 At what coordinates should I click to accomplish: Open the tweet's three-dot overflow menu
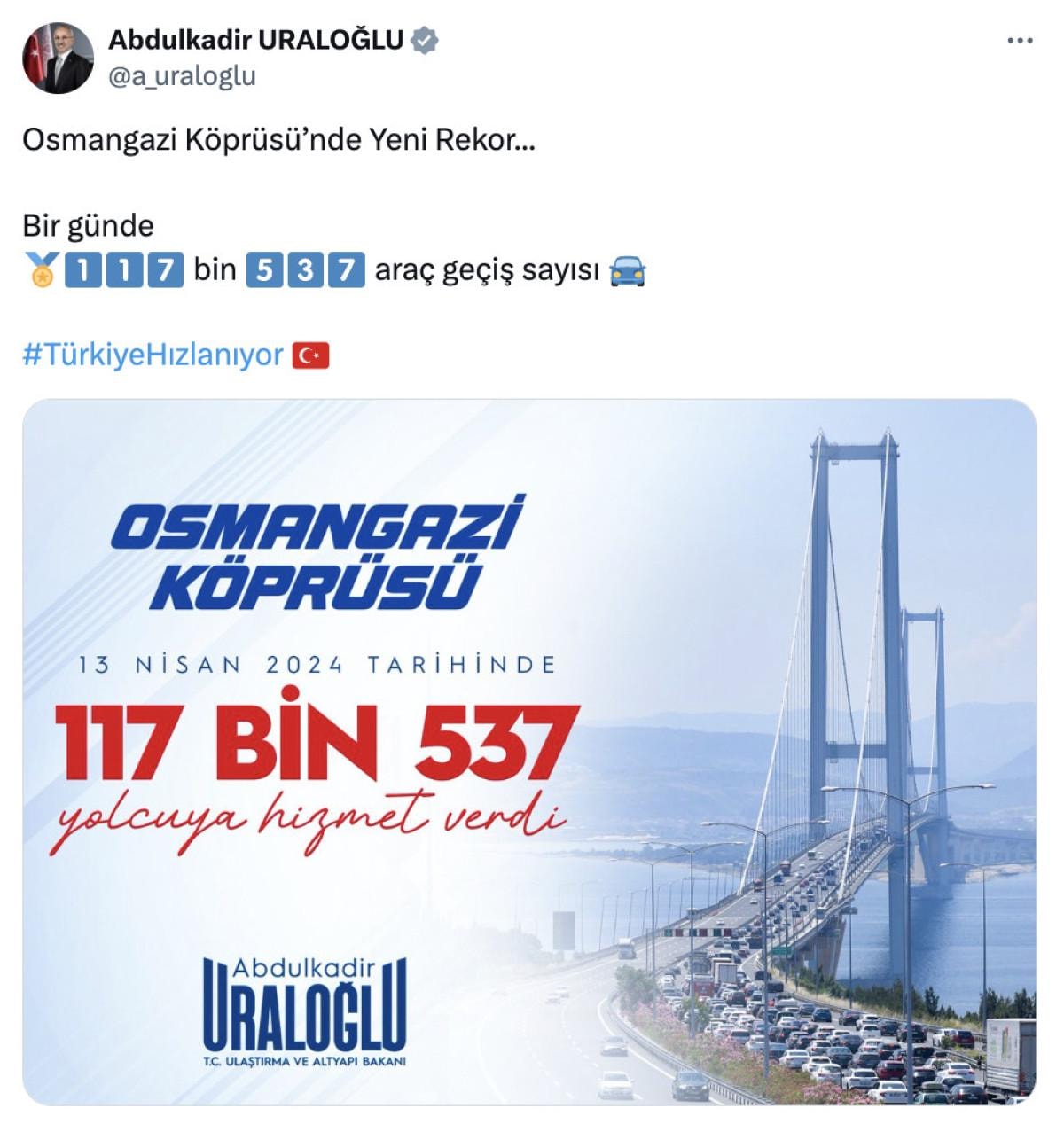pos(1020,41)
